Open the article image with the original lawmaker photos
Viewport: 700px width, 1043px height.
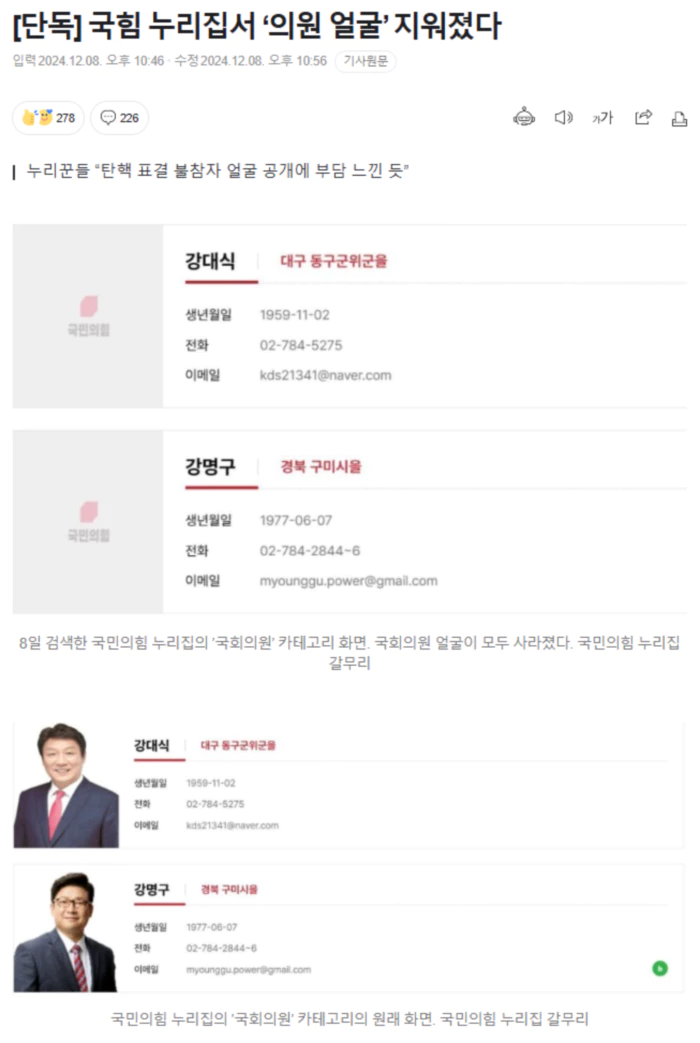click(349, 854)
